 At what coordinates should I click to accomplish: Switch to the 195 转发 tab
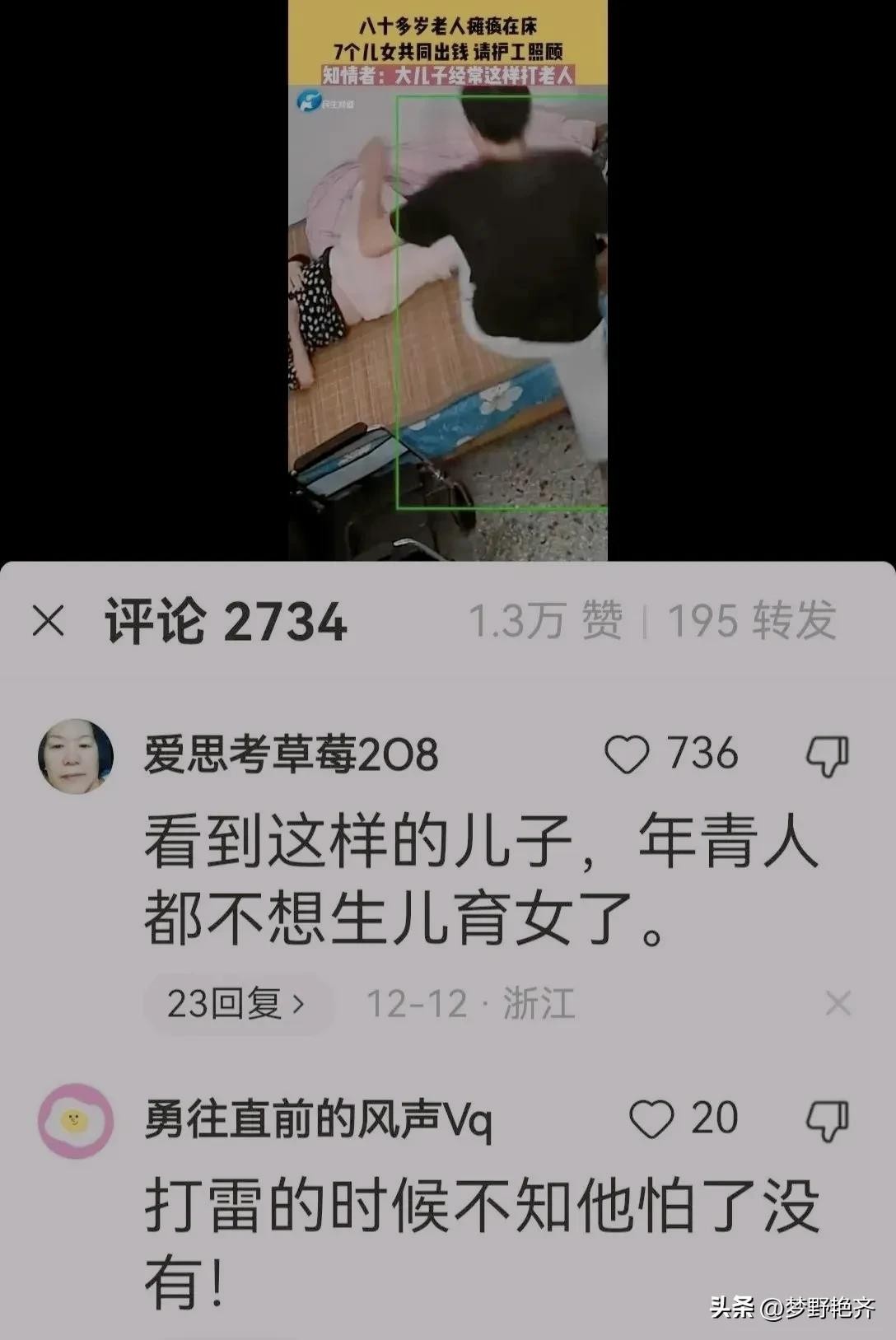751,622
